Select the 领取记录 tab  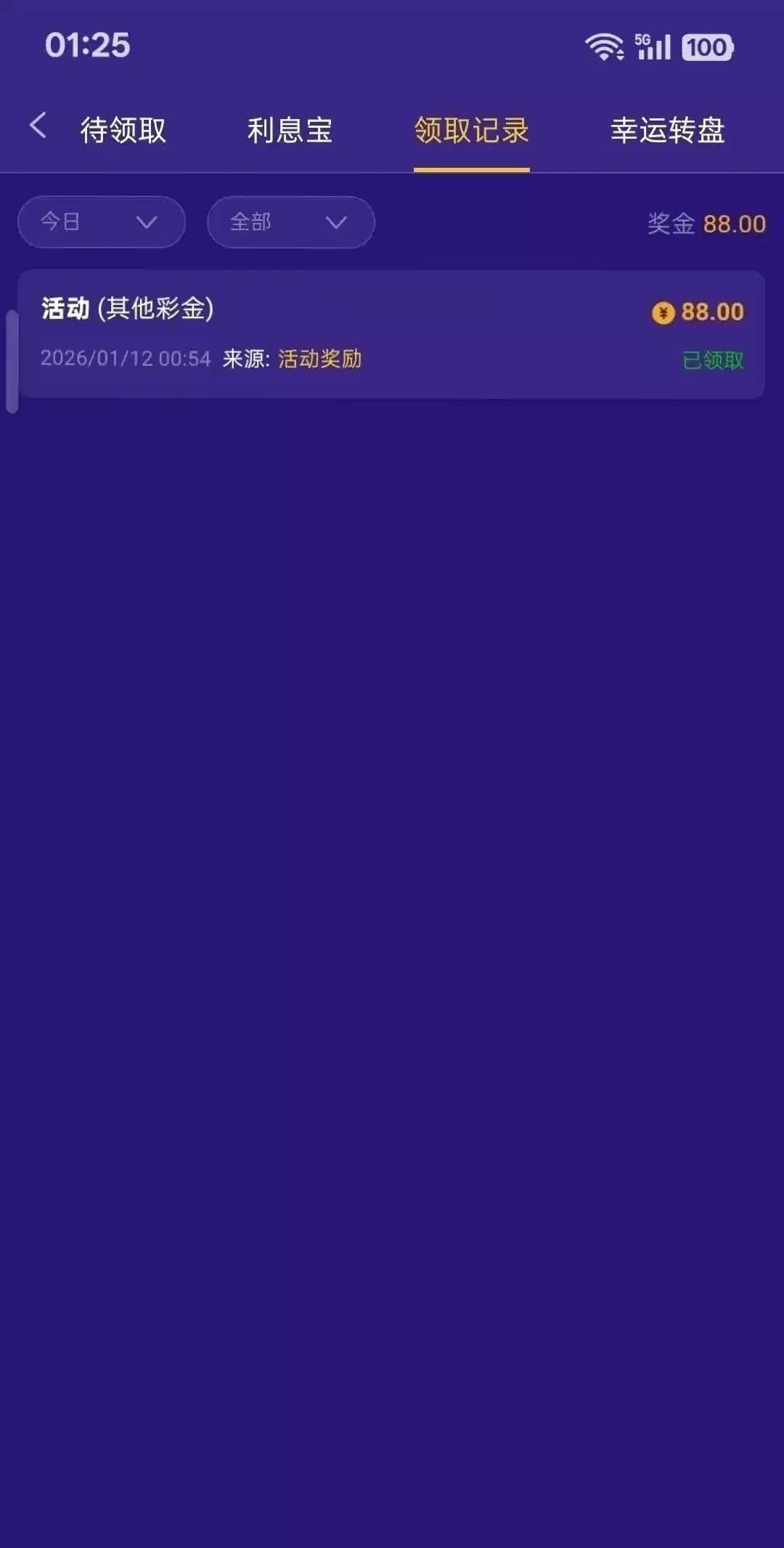click(x=471, y=131)
